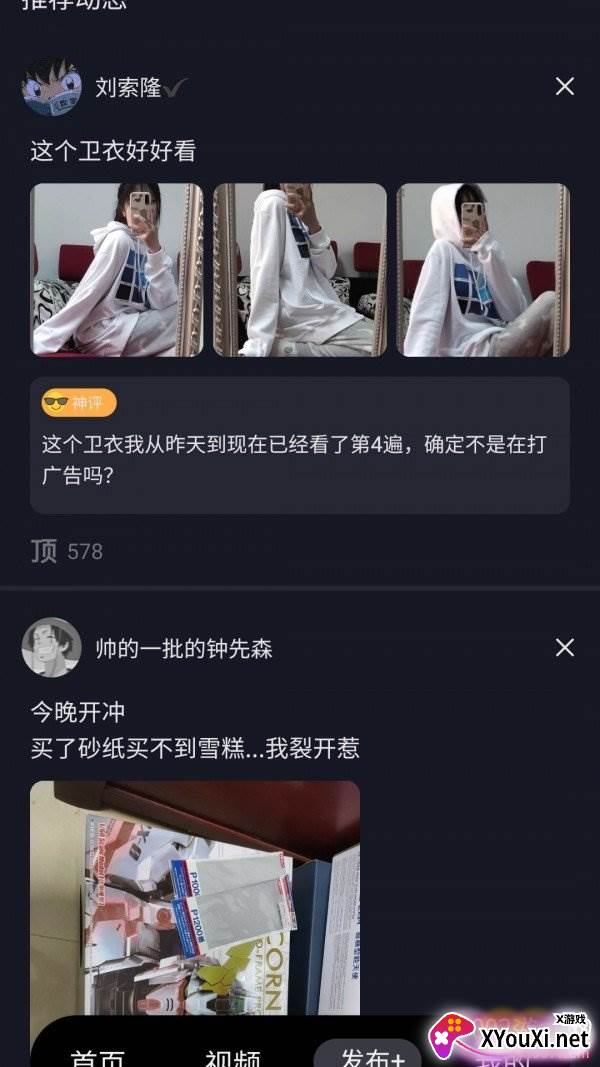The width and height of the screenshot is (600, 1067).
Task: Open the first hoodie photo
Action: [117, 270]
